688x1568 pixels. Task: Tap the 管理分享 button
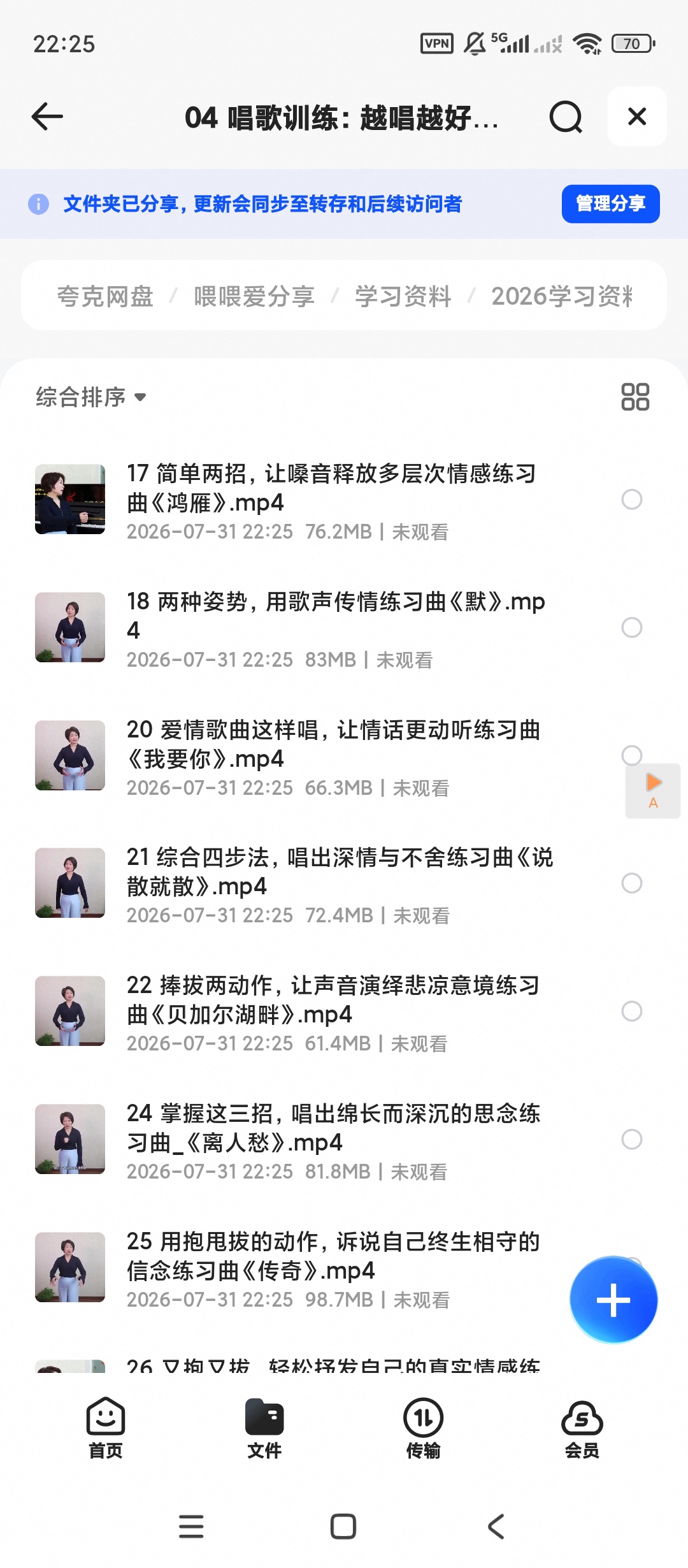pyautogui.click(x=610, y=204)
